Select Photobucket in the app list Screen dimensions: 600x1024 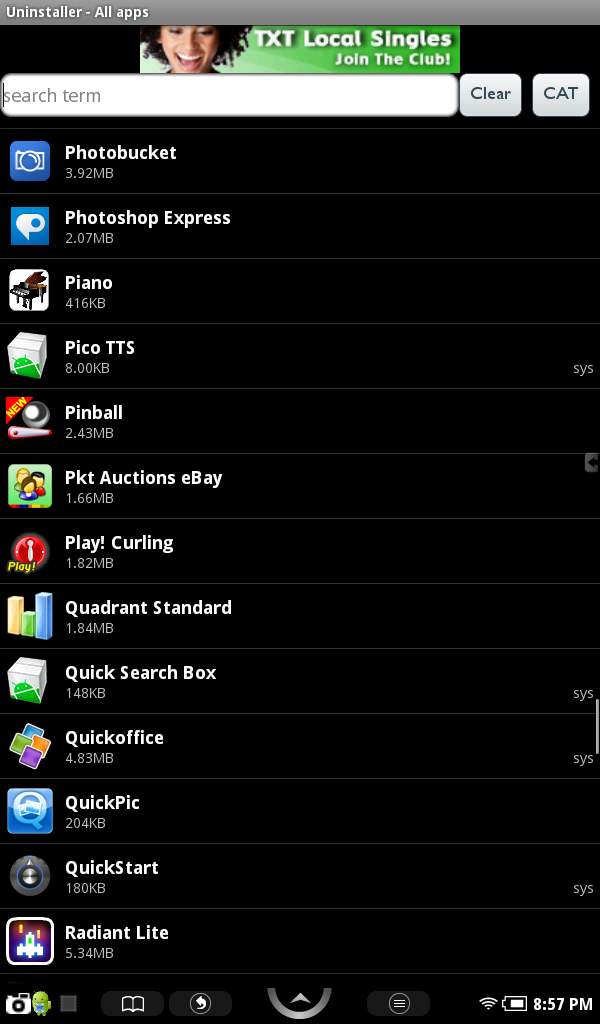300,161
